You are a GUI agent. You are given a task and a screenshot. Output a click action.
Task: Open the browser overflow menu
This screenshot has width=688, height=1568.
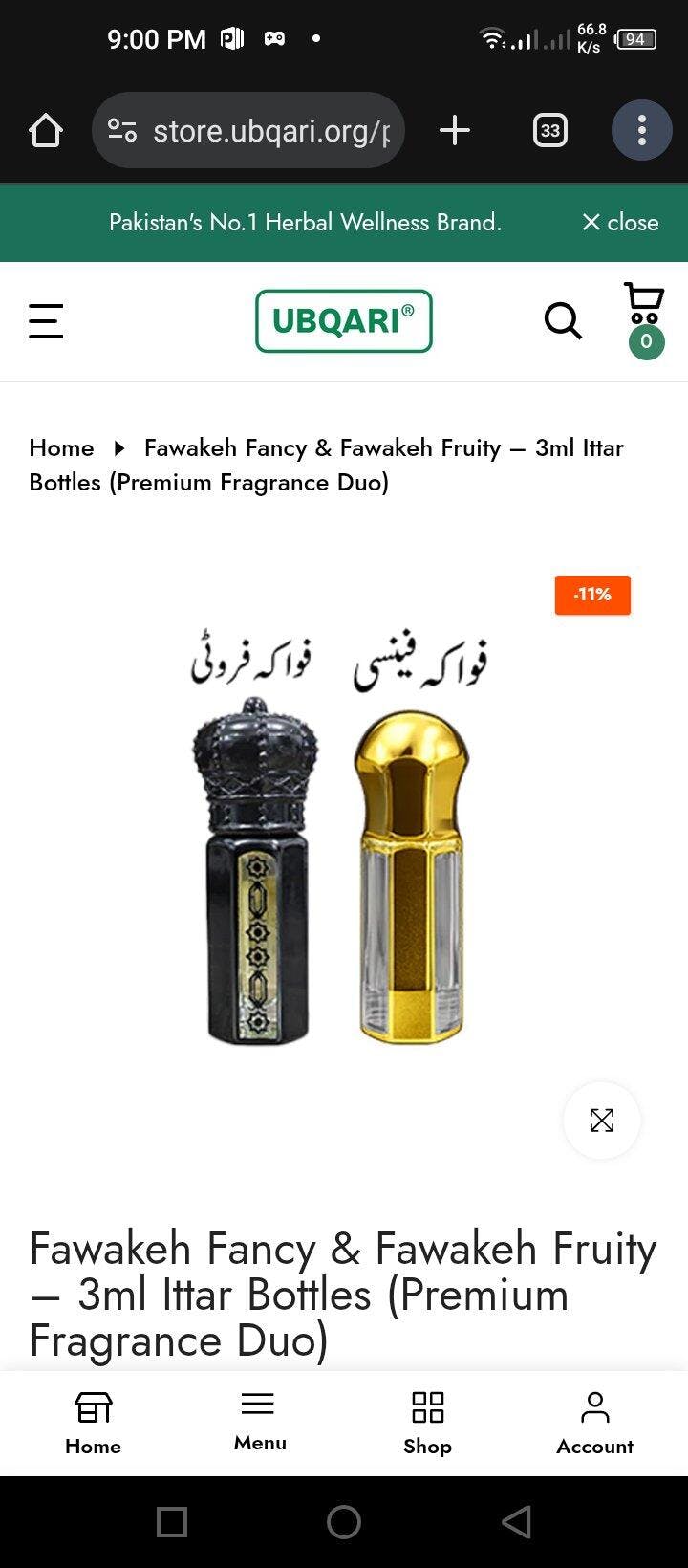click(641, 131)
